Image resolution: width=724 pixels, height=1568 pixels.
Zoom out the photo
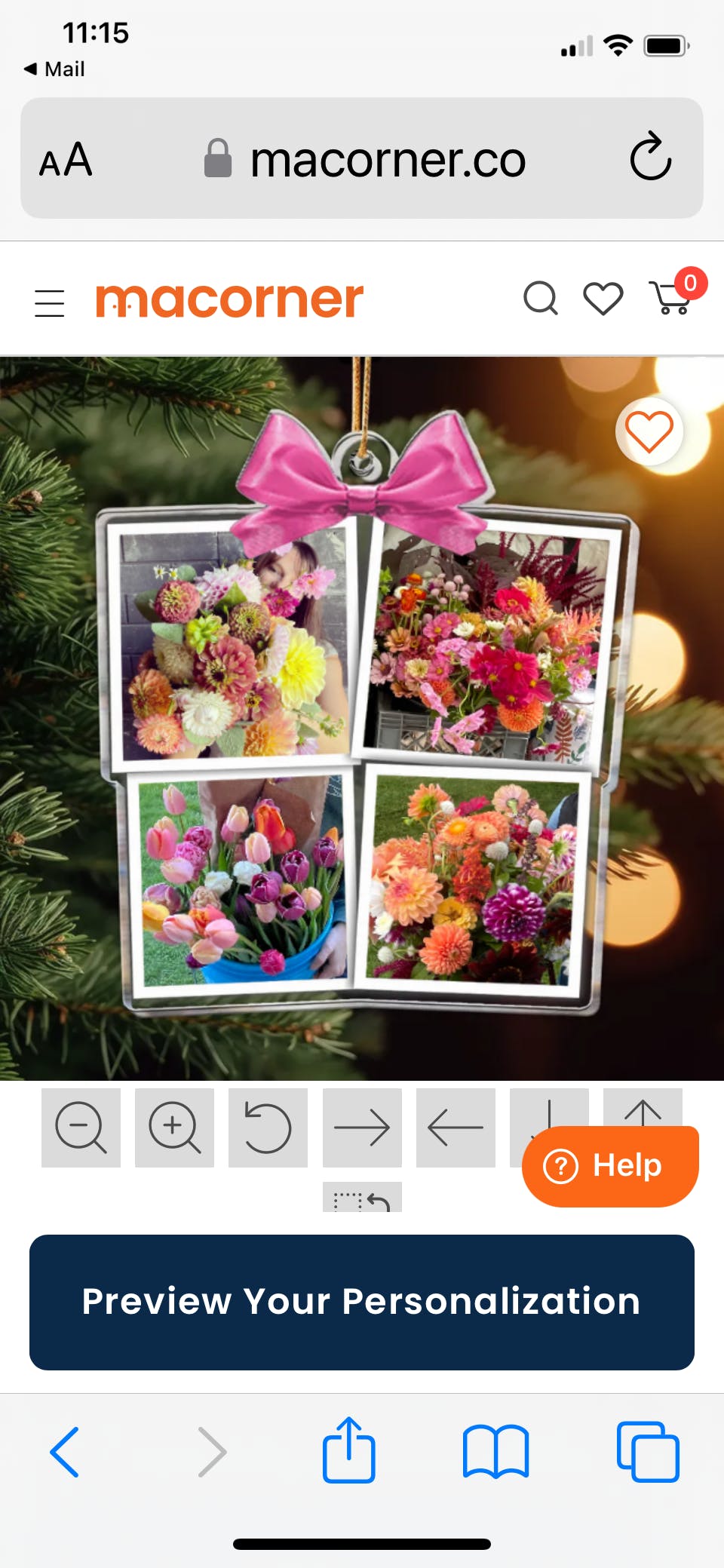[x=81, y=1128]
